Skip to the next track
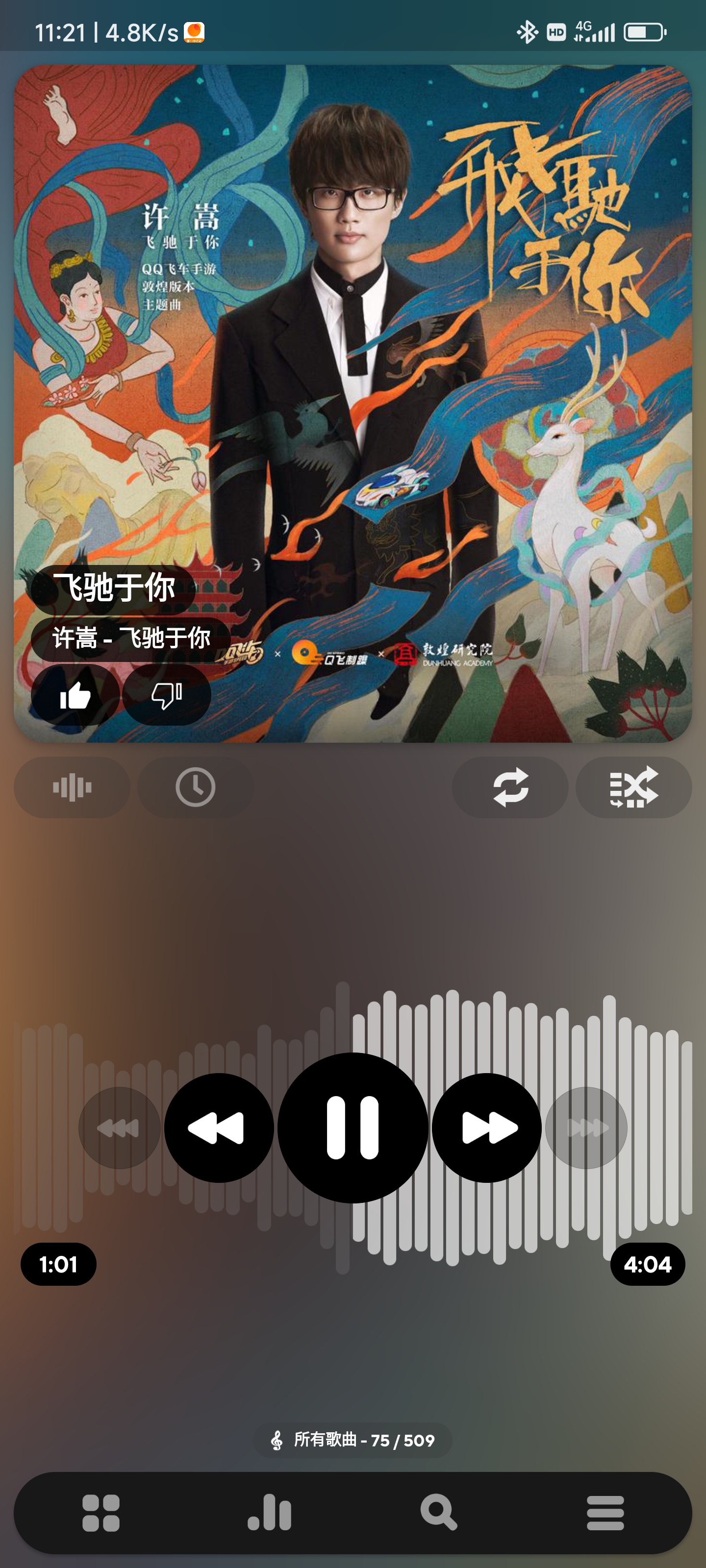Viewport: 706px width, 1568px height. [x=486, y=1127]
